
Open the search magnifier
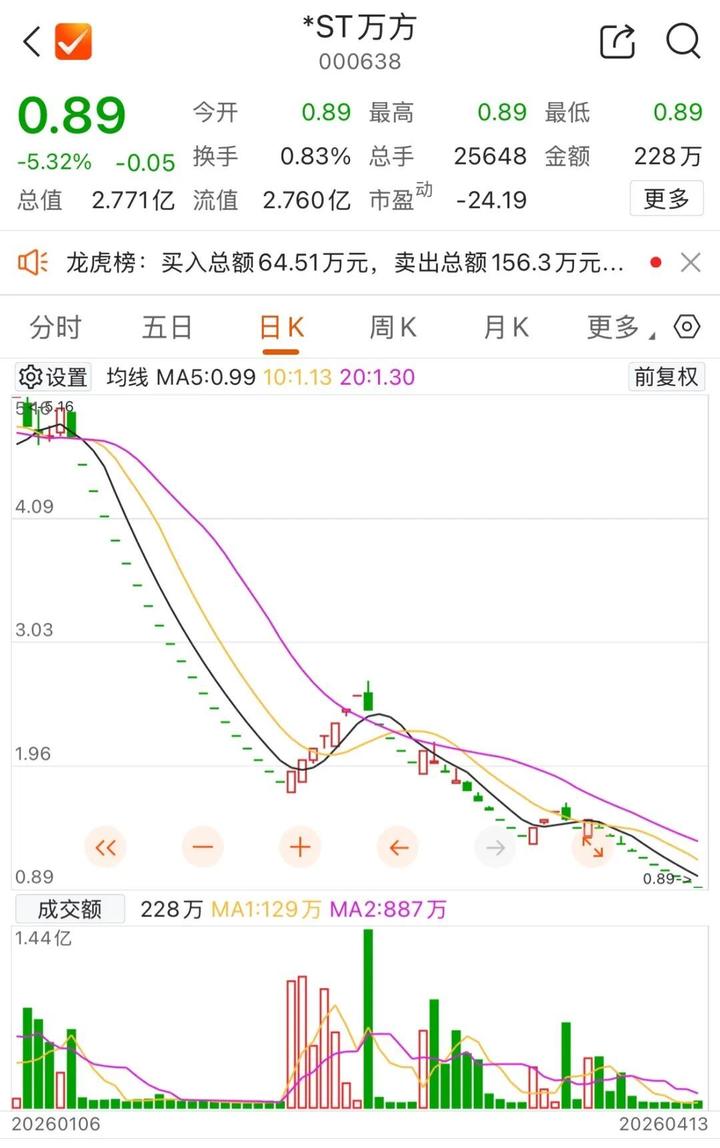[683, 42]
